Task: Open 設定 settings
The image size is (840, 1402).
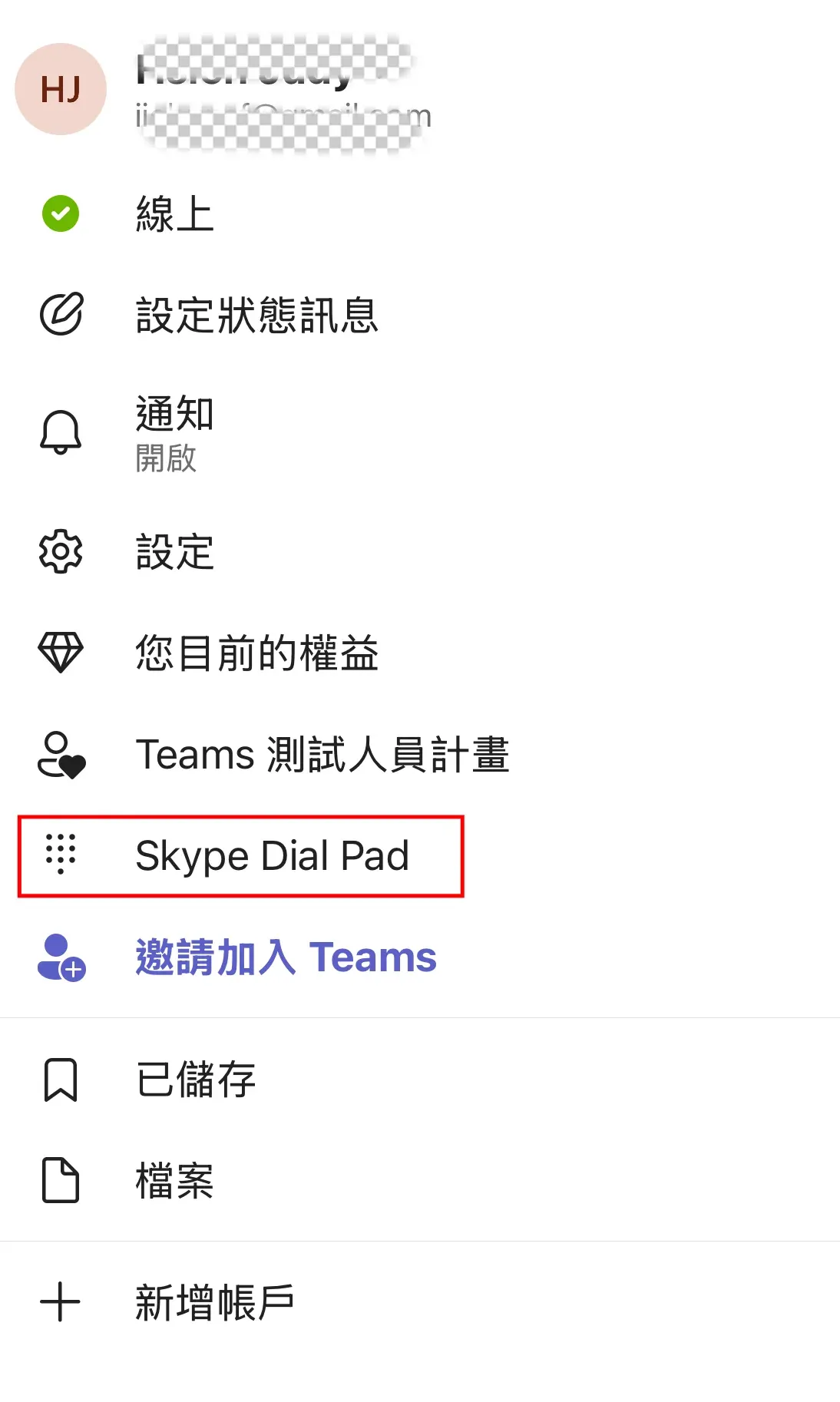Action: [420, 552]
